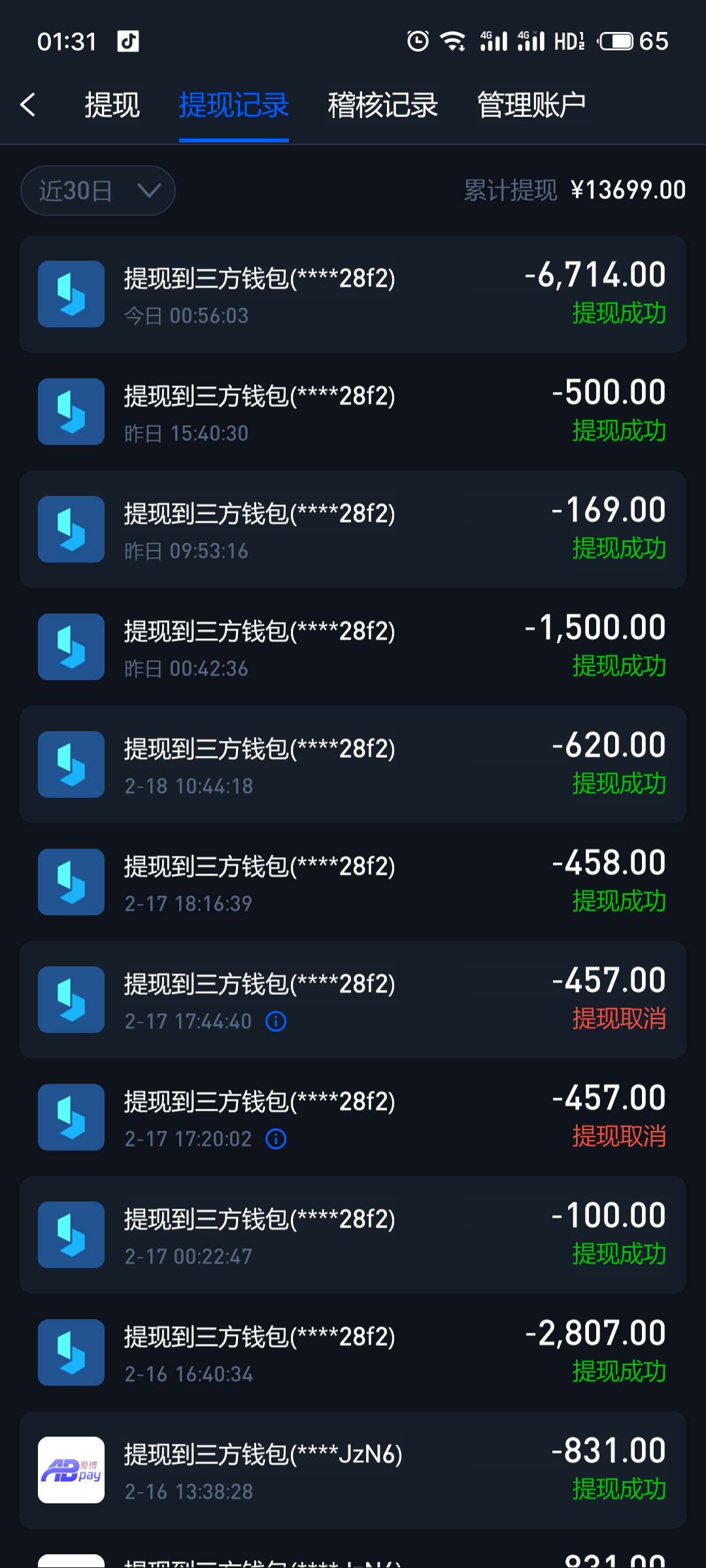706x1568 pixels.
Task: Select the 提现记录 tab
Action: (x=233, y=105)
